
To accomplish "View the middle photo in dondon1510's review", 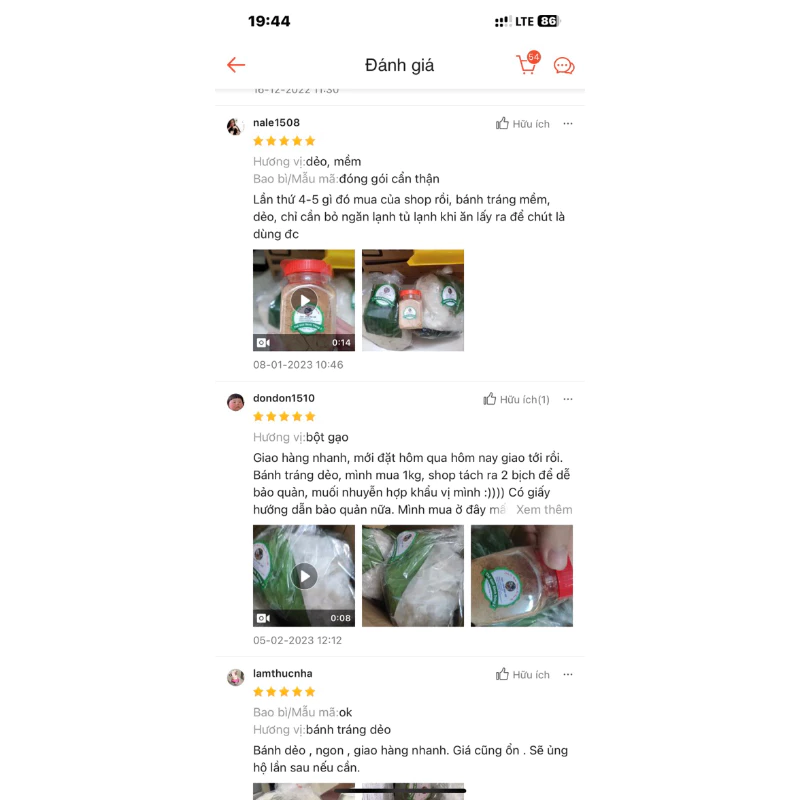I will (413, 576).
